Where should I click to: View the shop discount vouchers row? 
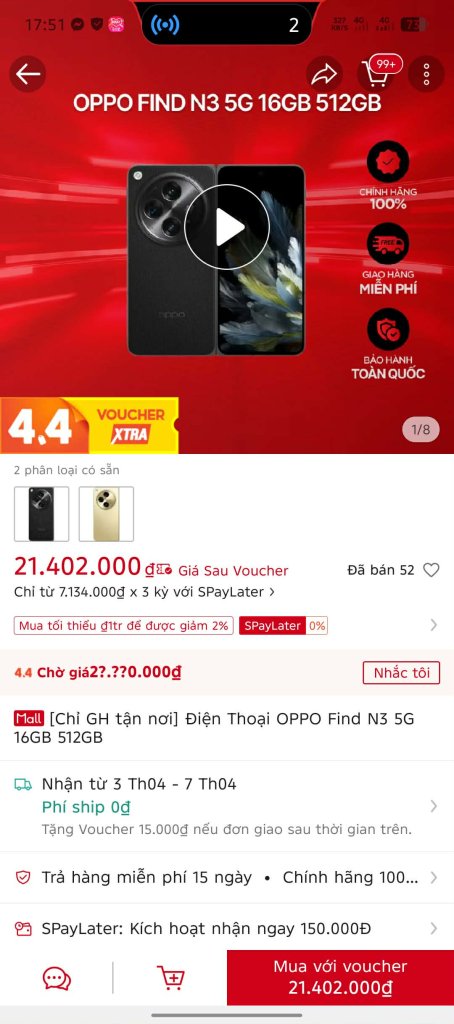point(227,626)
